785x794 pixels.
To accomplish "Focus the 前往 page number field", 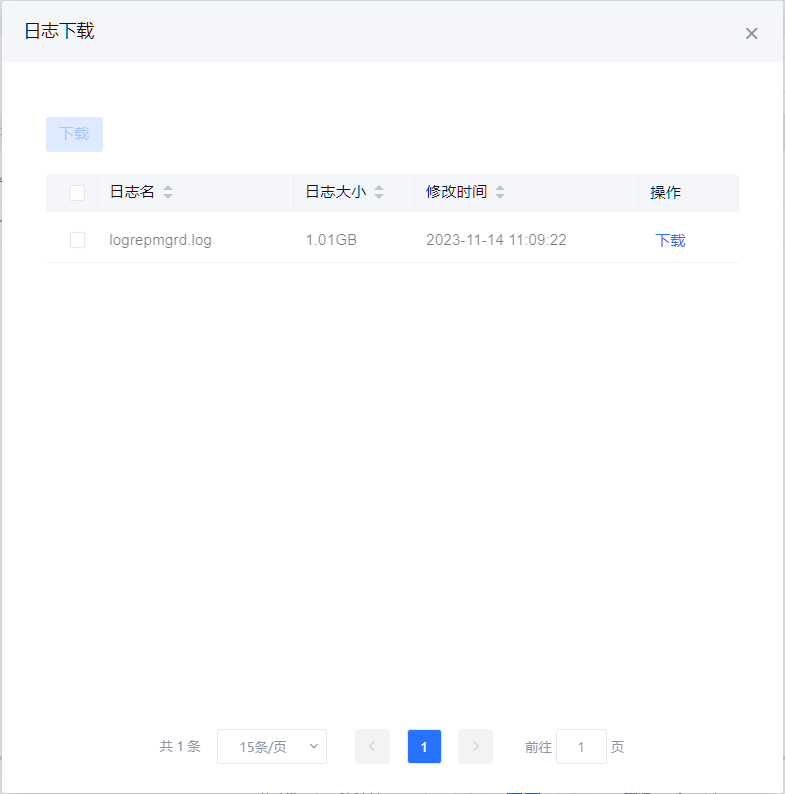I will click(581, 746).
